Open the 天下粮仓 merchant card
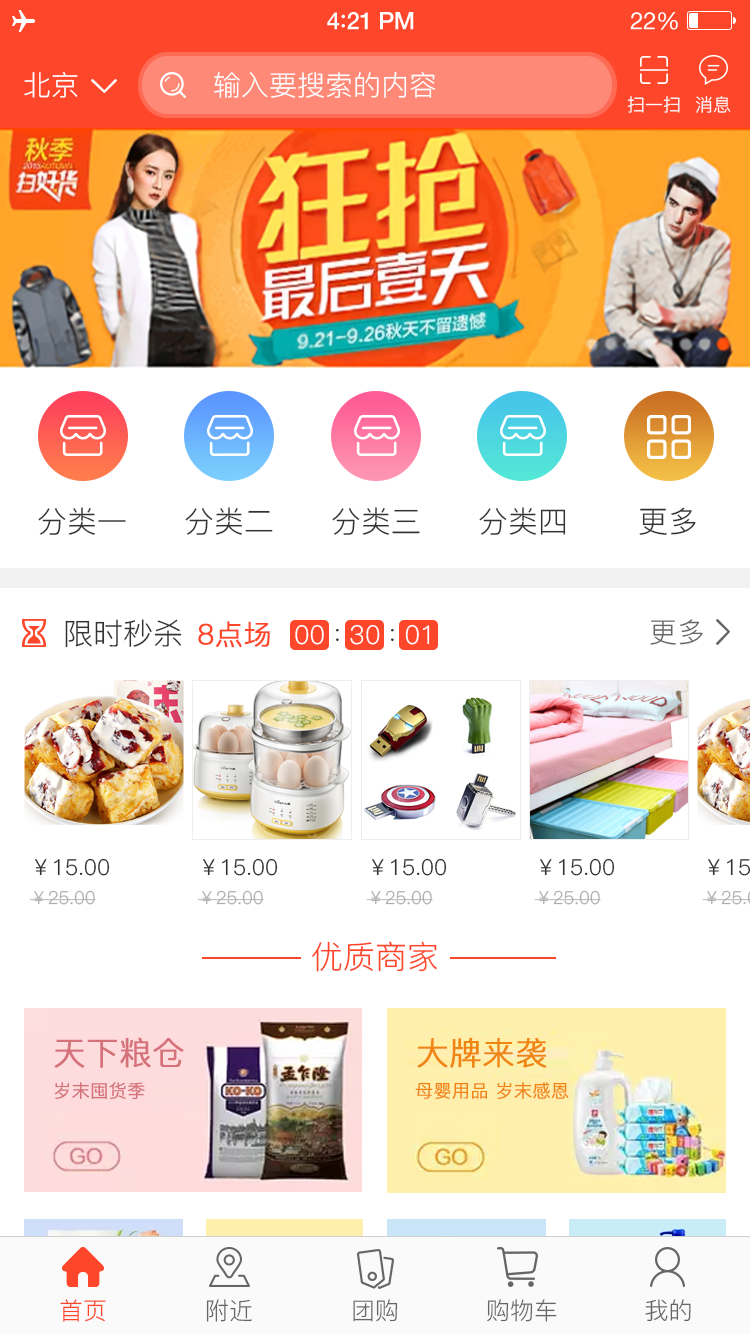Image resolution: width=750 pixels, height=1334 pixels. point(193,1100)
